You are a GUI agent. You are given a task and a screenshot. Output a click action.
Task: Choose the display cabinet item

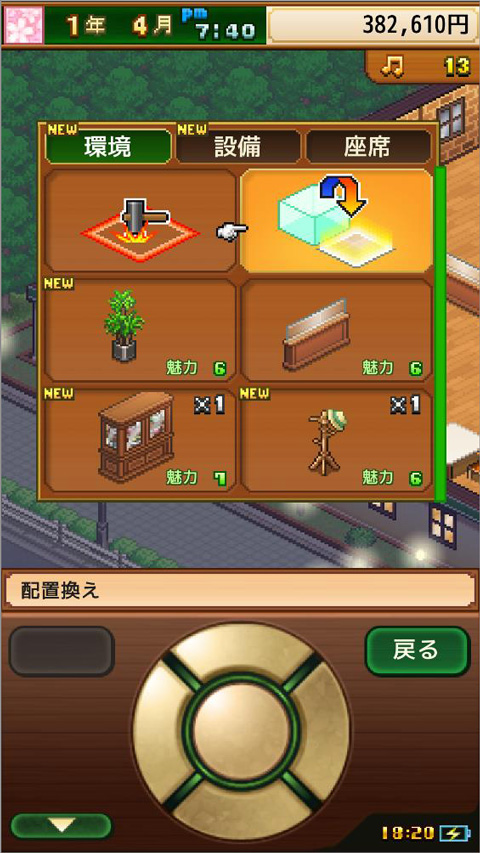(x=140, y=440)
